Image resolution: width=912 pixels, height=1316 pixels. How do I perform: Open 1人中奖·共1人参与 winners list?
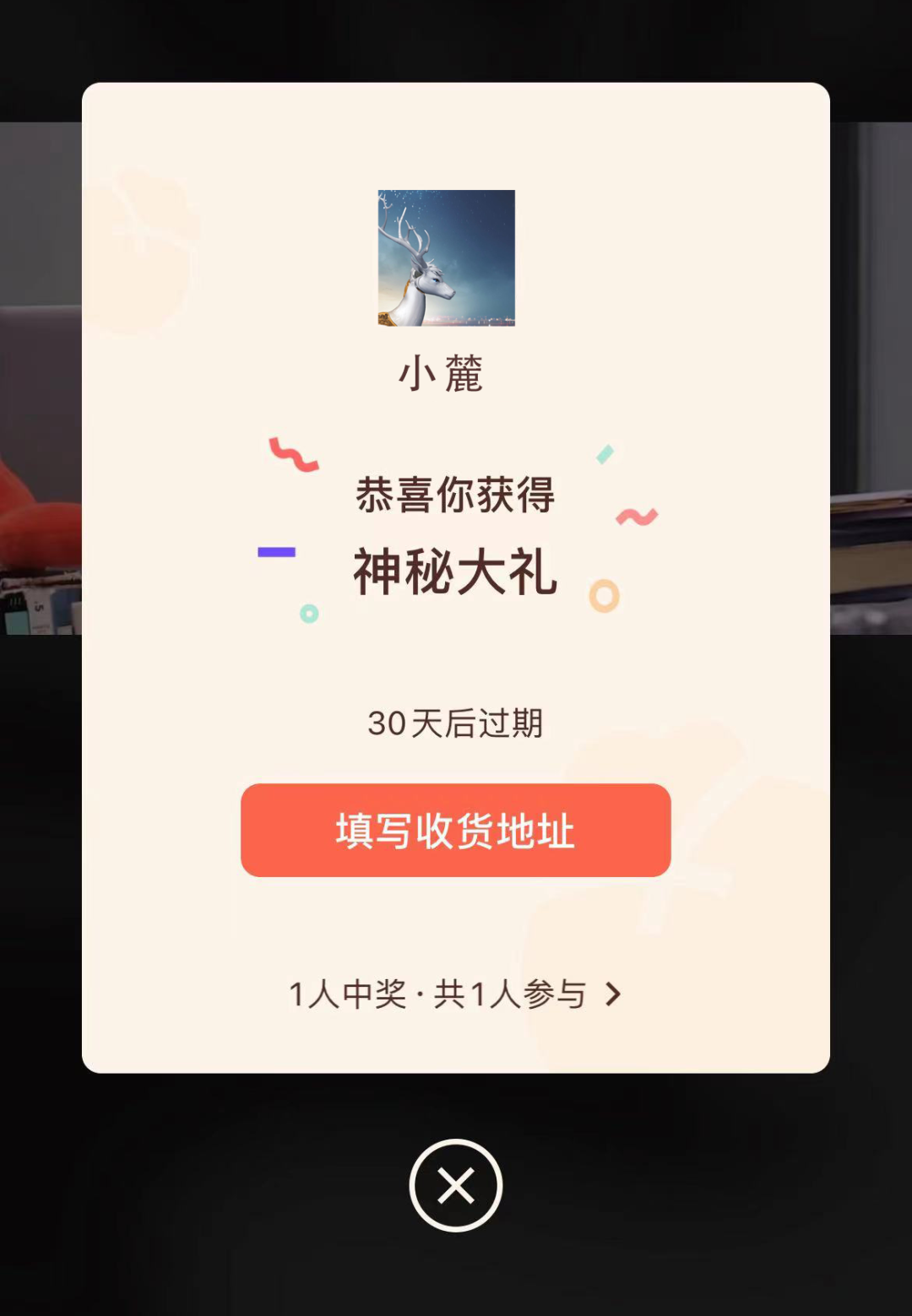point(455,994)
